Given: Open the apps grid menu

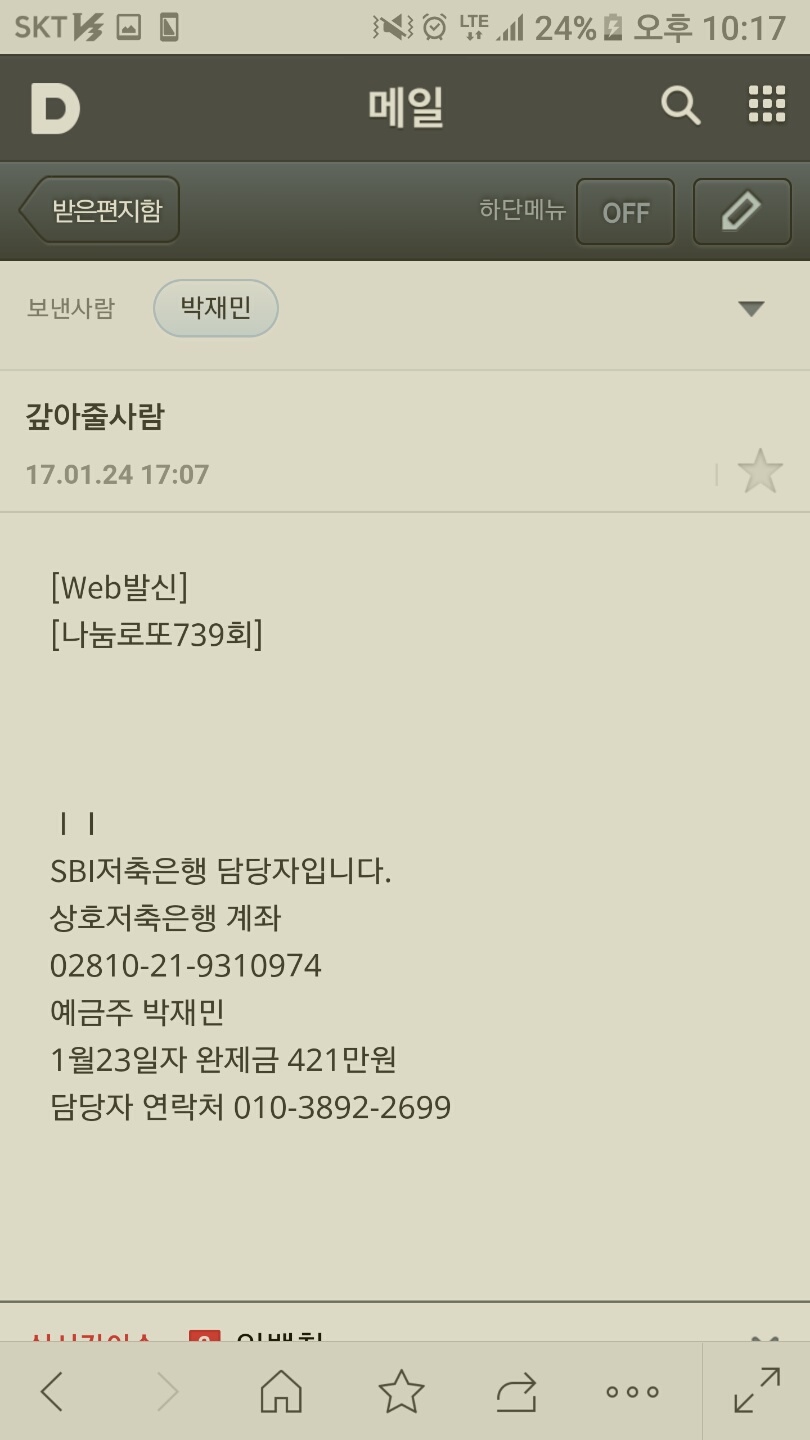Looking at the screenshot, I should (x=766, y=105).
